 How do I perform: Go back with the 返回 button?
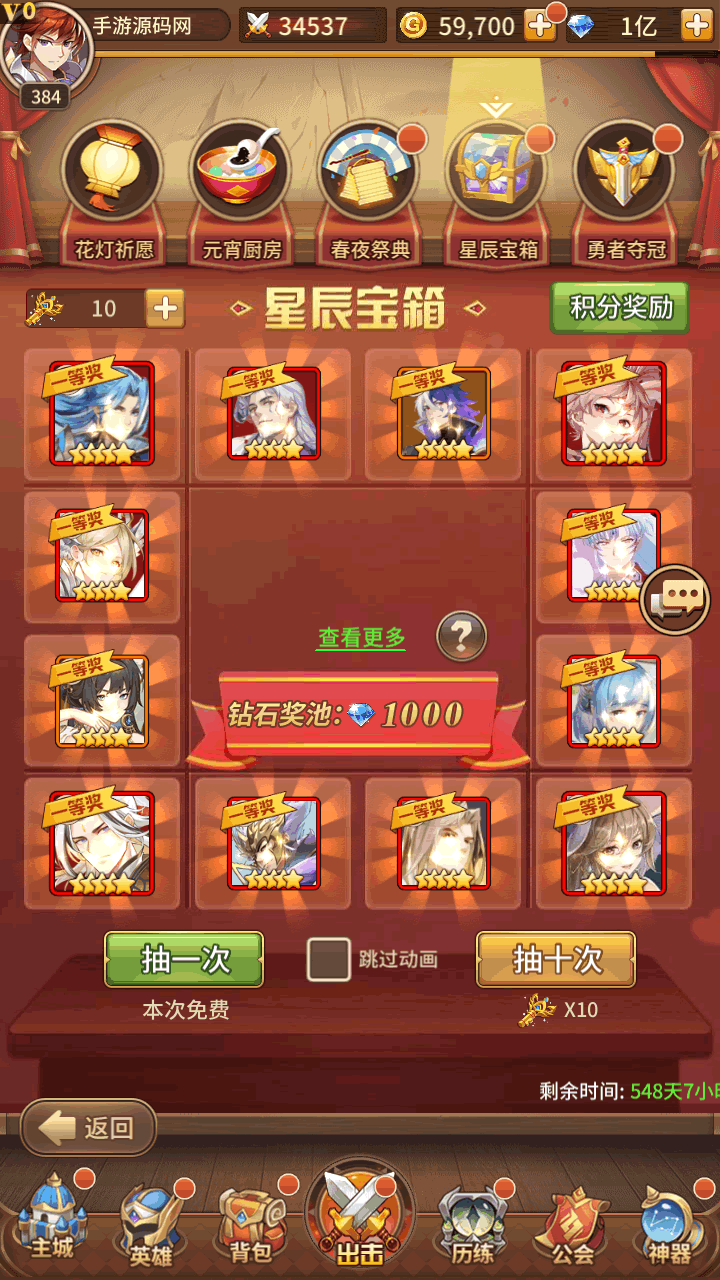[89, 1128]
